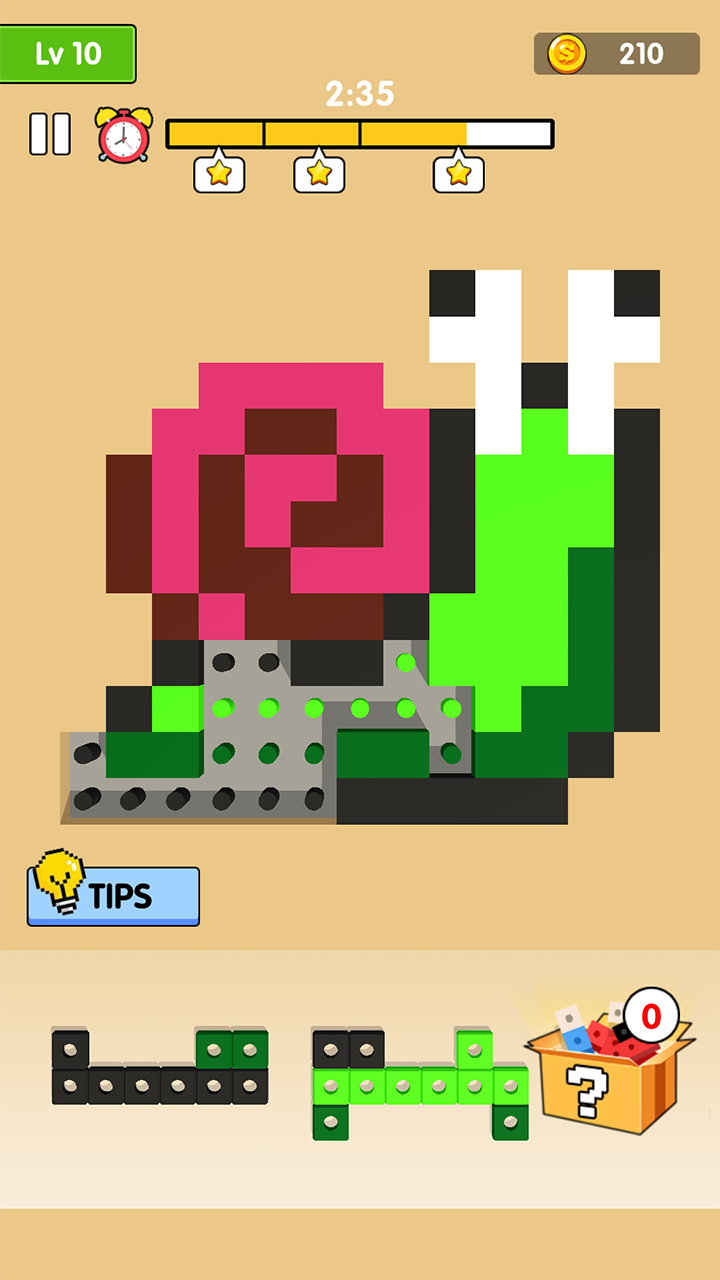
Task: Pause the game
Action: click(x=50, y=134)
